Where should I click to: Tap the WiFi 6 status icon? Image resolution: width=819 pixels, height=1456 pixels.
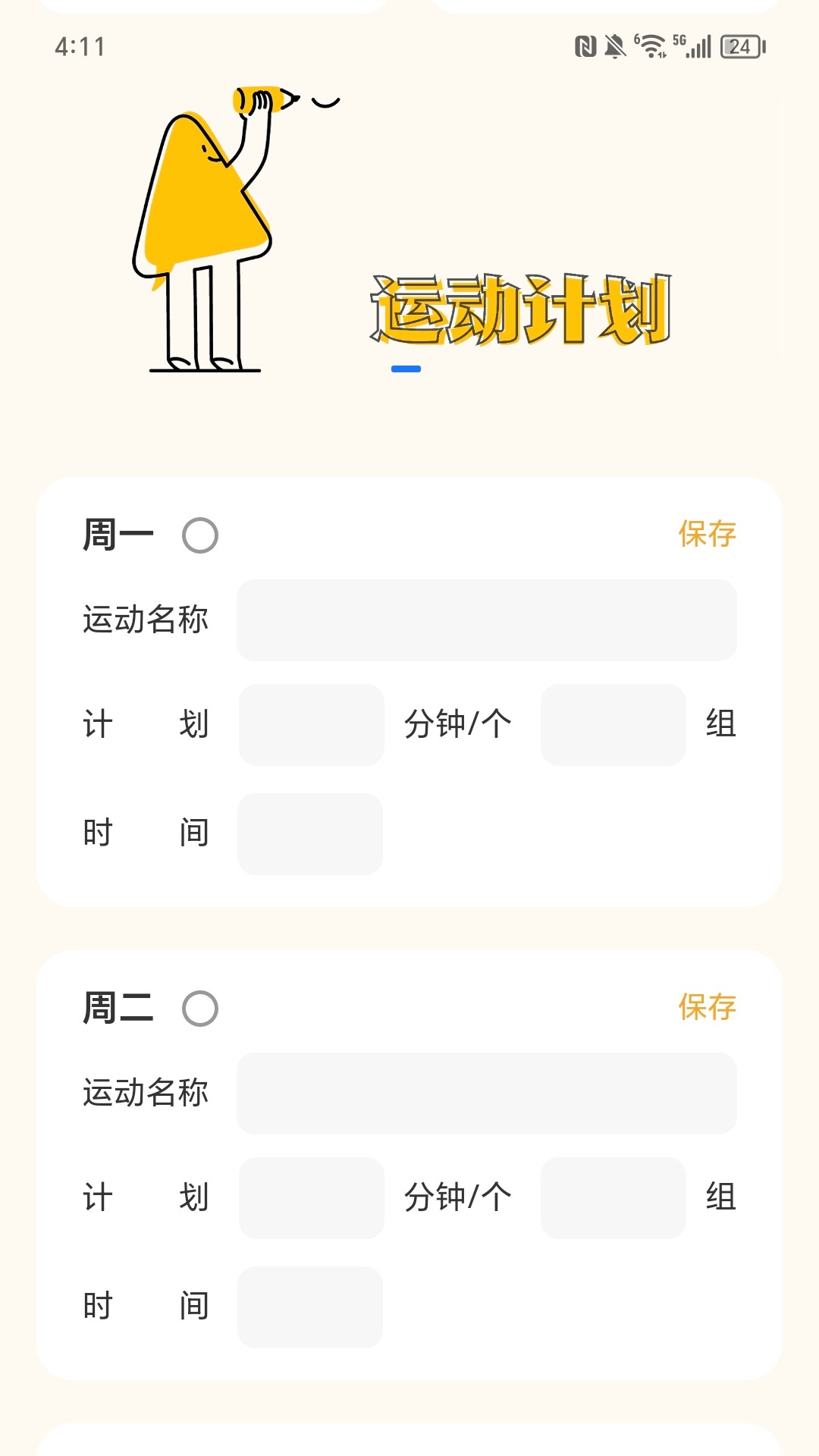[650, 46]
